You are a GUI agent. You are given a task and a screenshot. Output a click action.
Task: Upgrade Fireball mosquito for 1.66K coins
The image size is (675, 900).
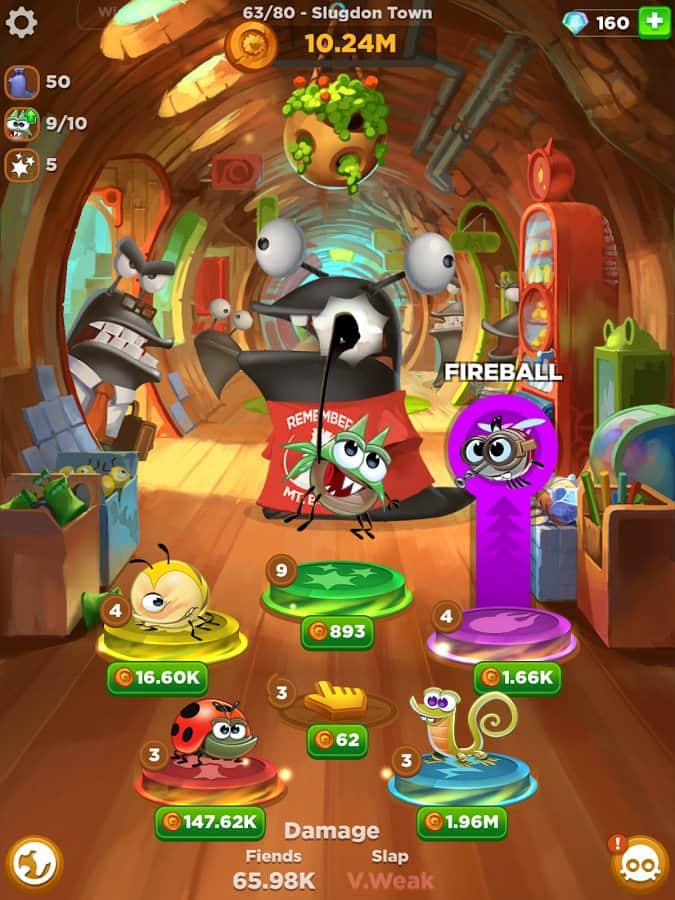coord(517,678)
